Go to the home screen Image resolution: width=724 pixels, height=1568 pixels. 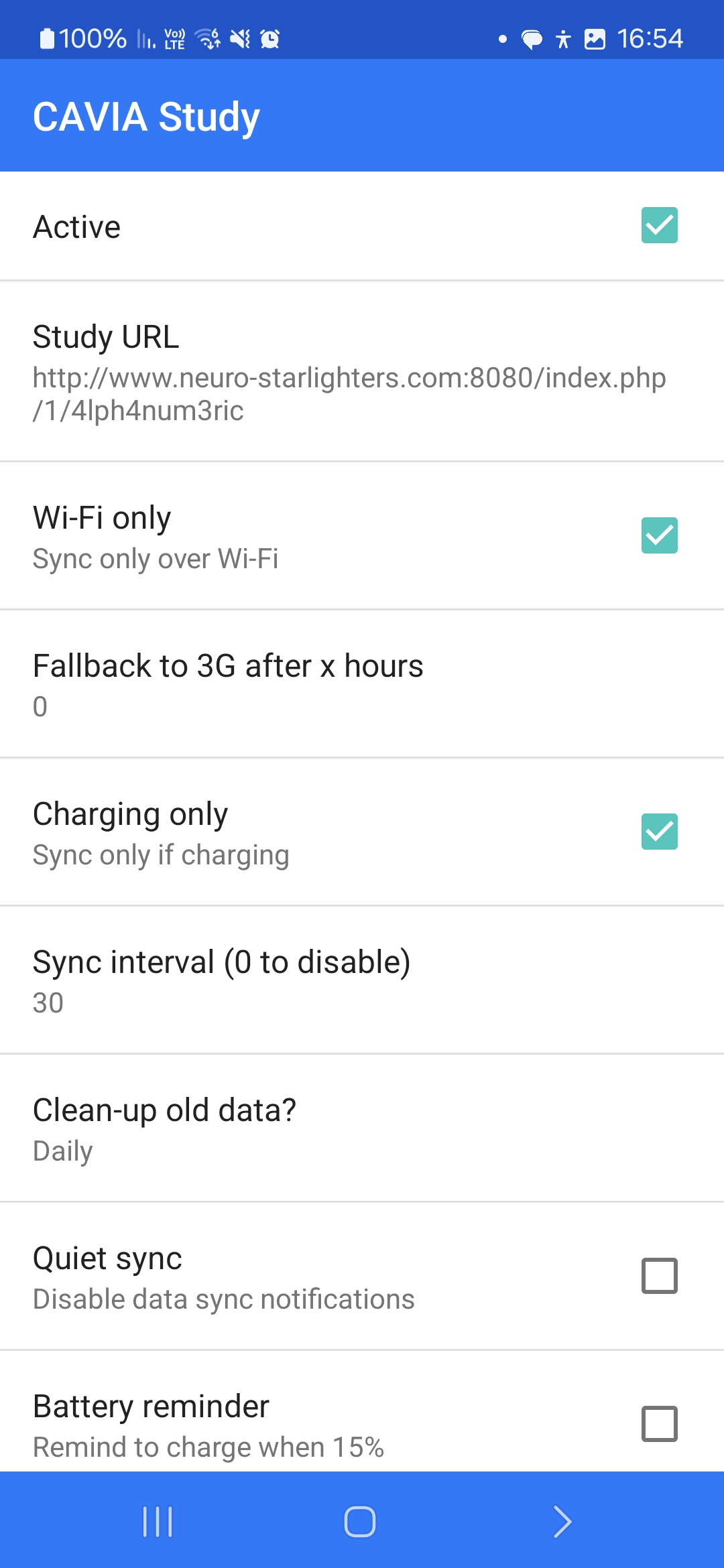pyautogui.click(x=360, y=1521)
